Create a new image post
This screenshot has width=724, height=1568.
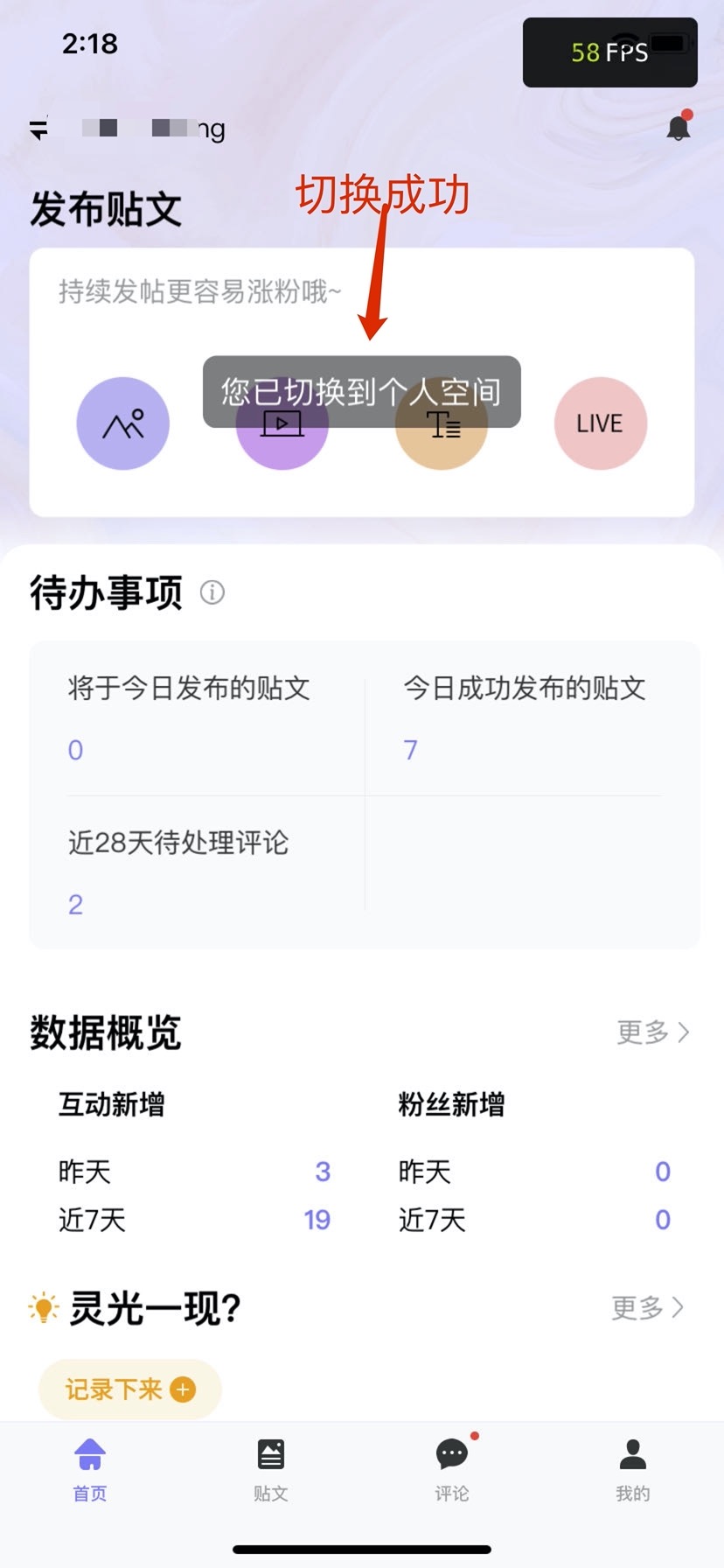pos(123,423)
